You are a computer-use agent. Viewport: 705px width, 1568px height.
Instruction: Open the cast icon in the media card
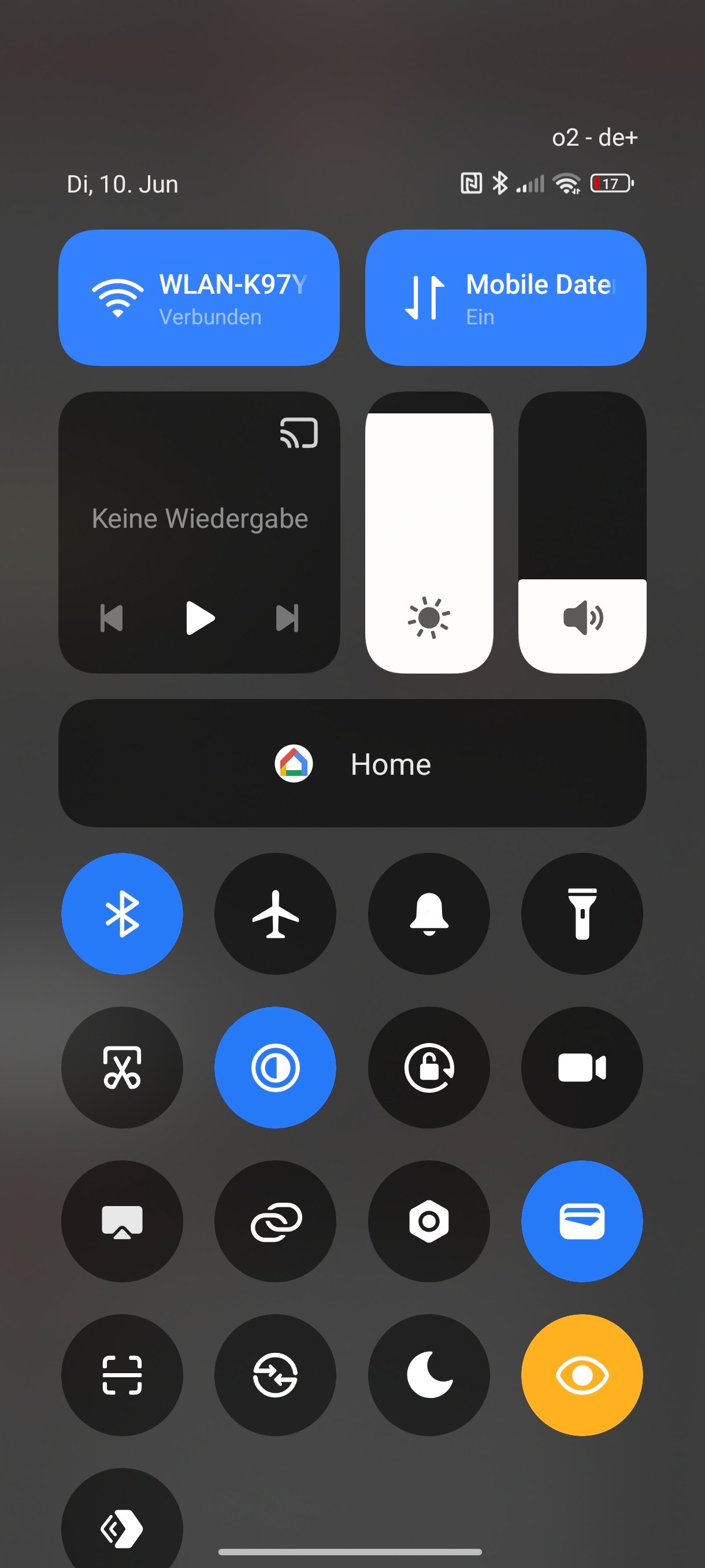pos(299,433)
